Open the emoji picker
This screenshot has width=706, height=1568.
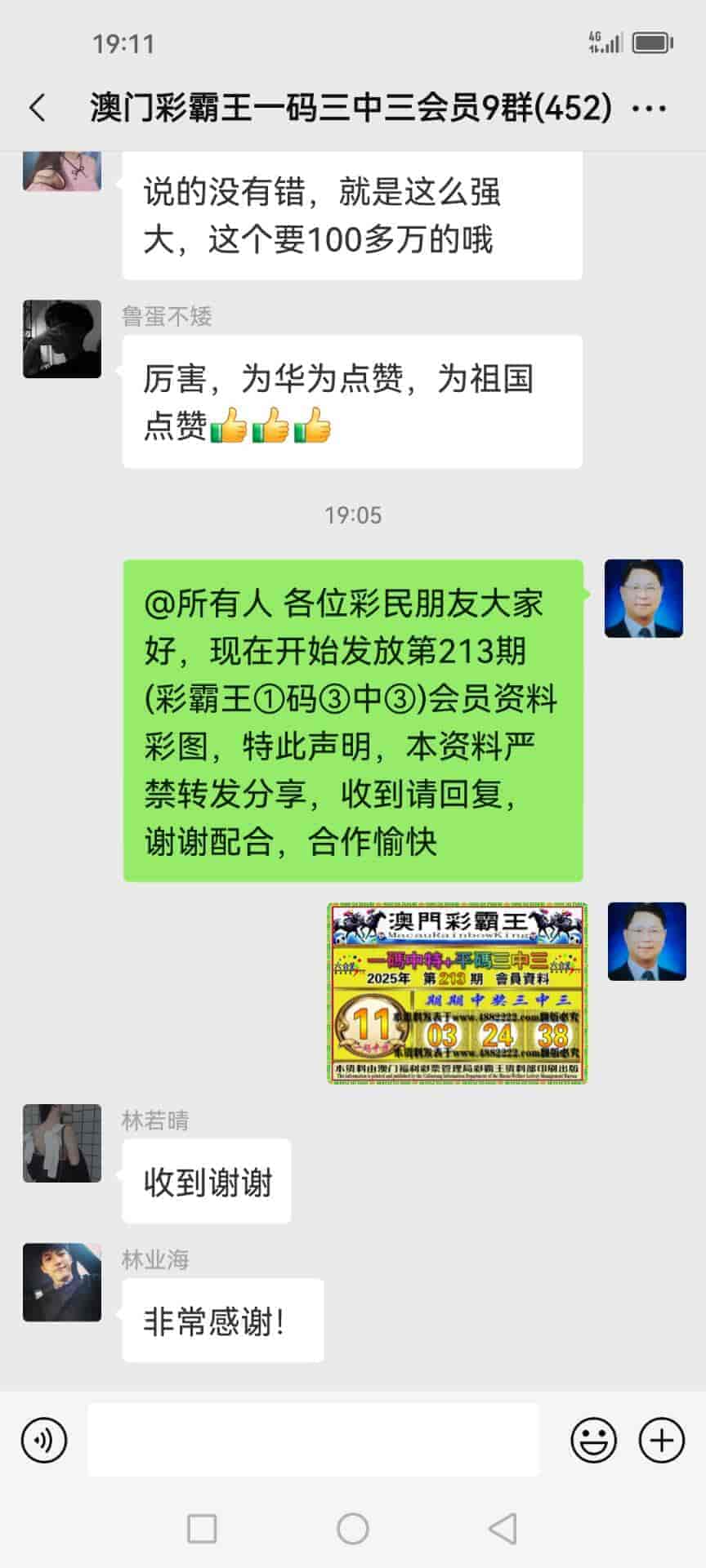click(593, 1440)
